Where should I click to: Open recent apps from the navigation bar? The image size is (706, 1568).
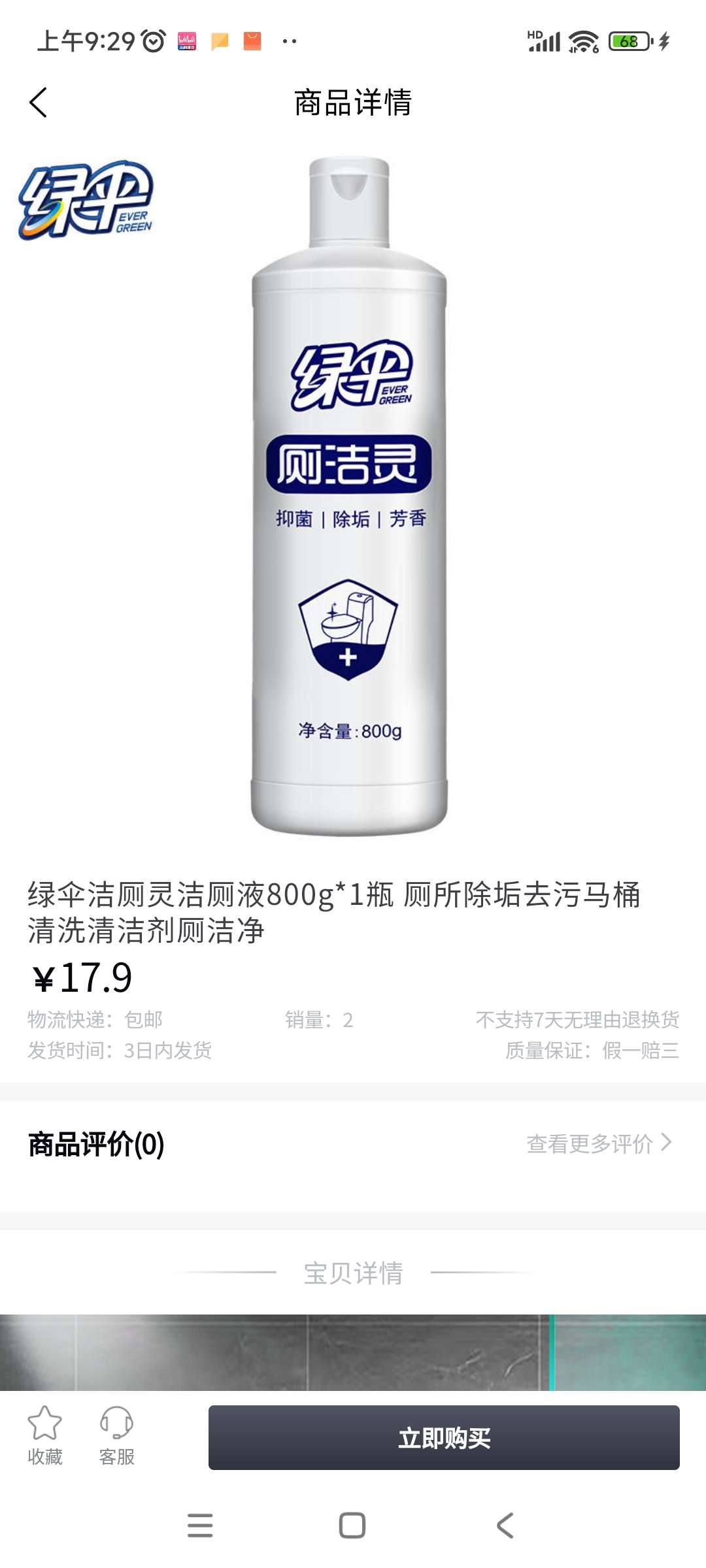tap(200, 1526)
